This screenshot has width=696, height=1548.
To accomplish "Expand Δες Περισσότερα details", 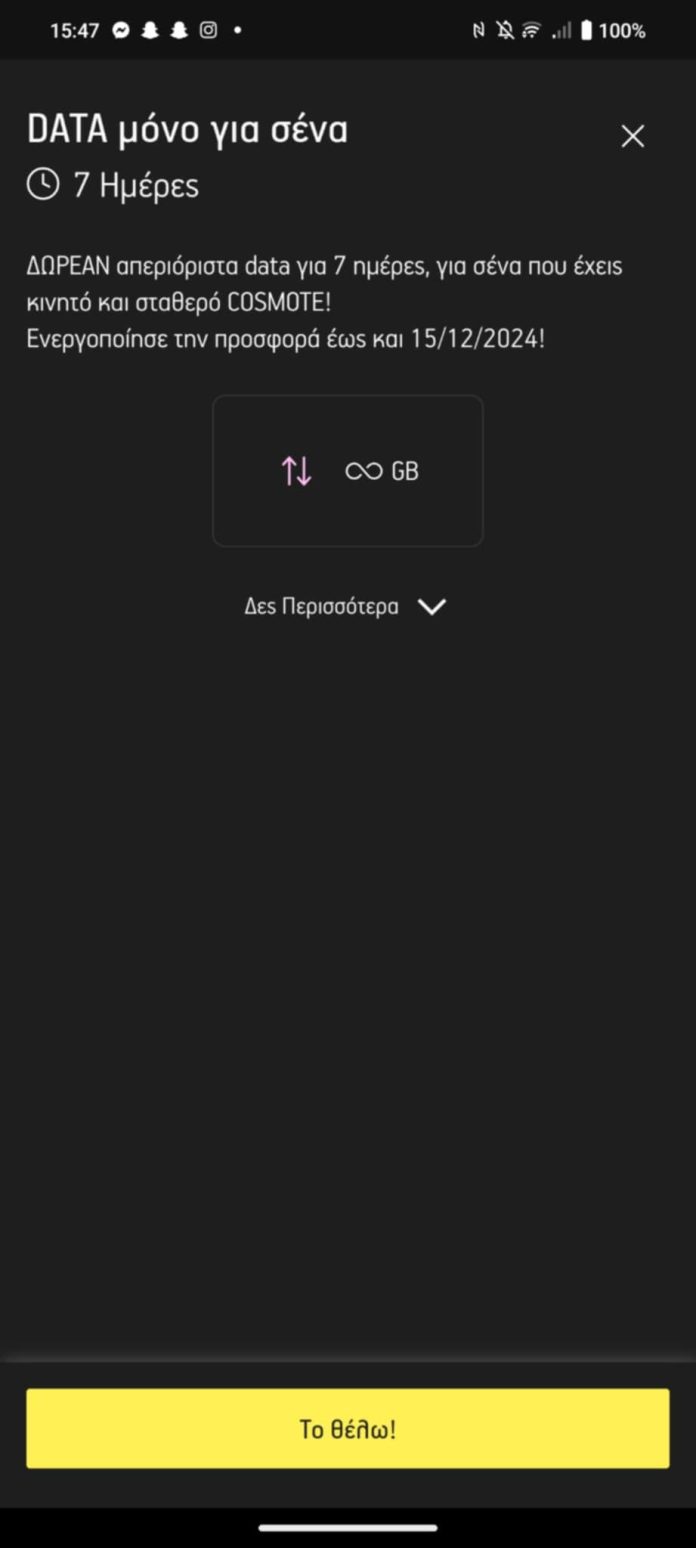I will pyautogui.click(x=345, y=607).
